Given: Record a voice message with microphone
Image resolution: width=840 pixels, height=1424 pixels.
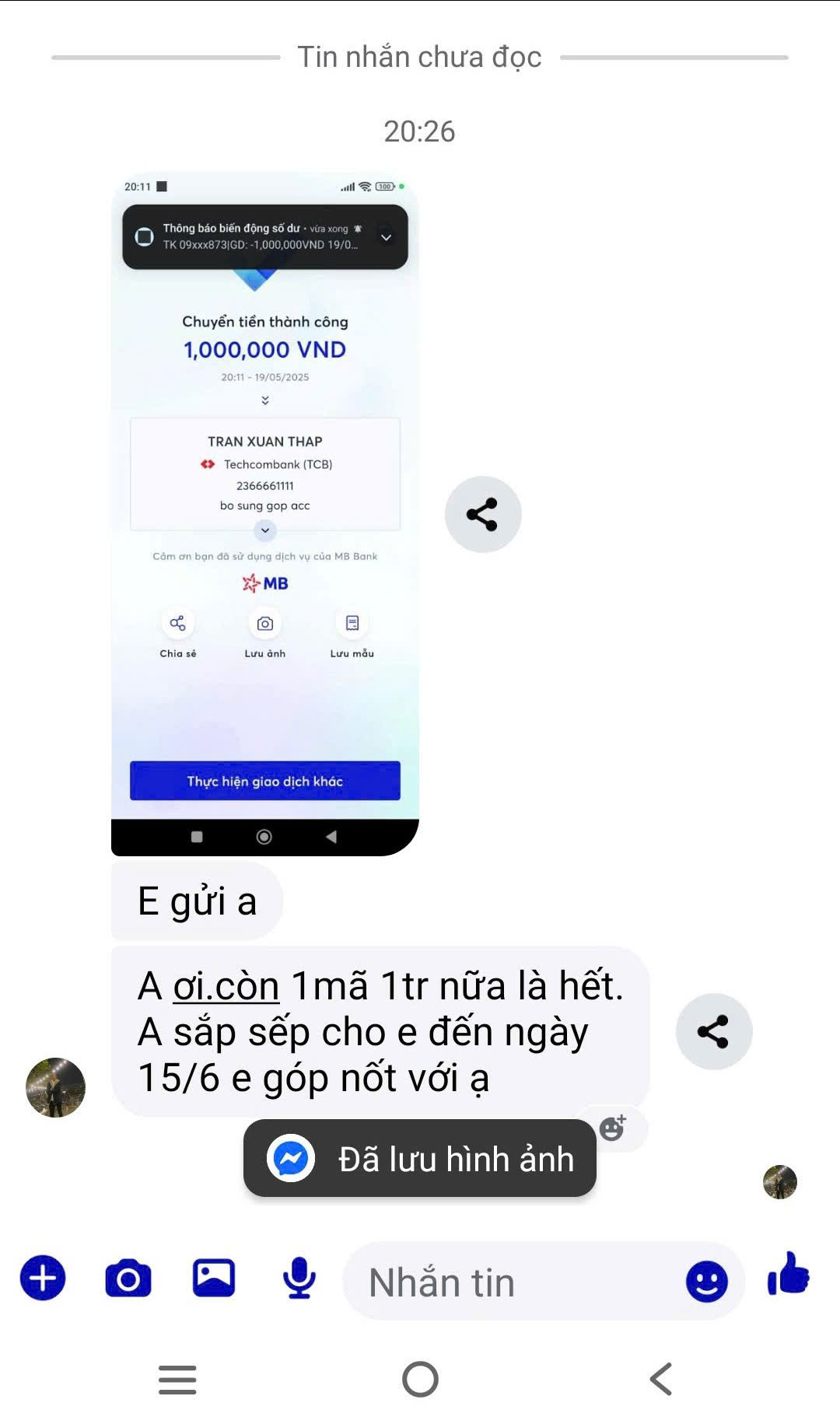Looking at the screenshot, I should pos(299,1278).
